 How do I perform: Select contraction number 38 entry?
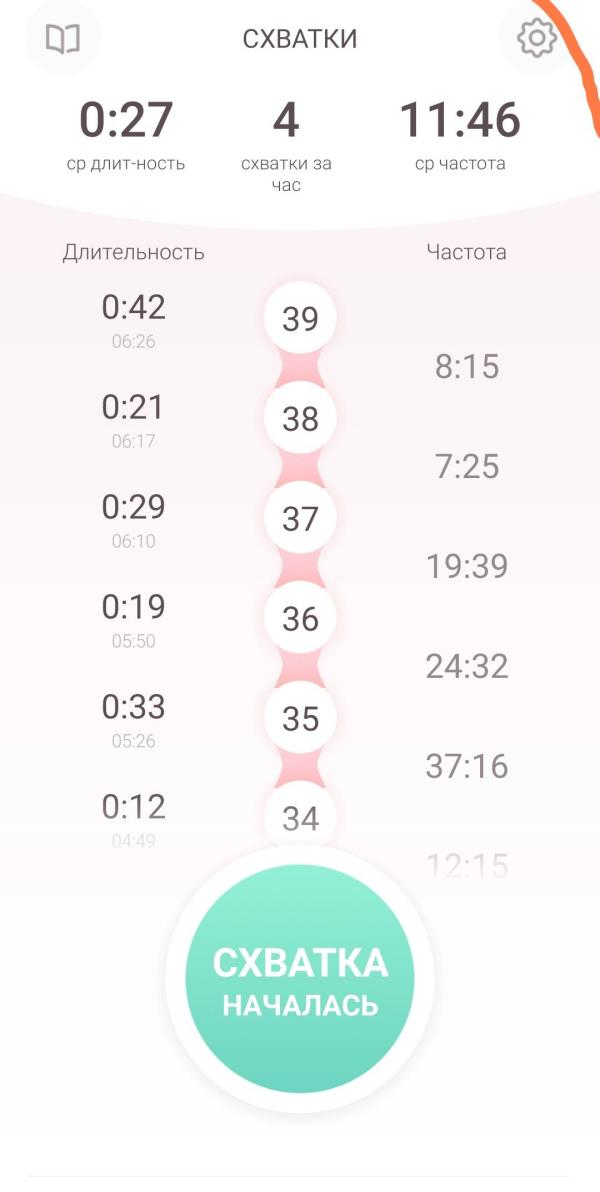click(x=300, y=419)
